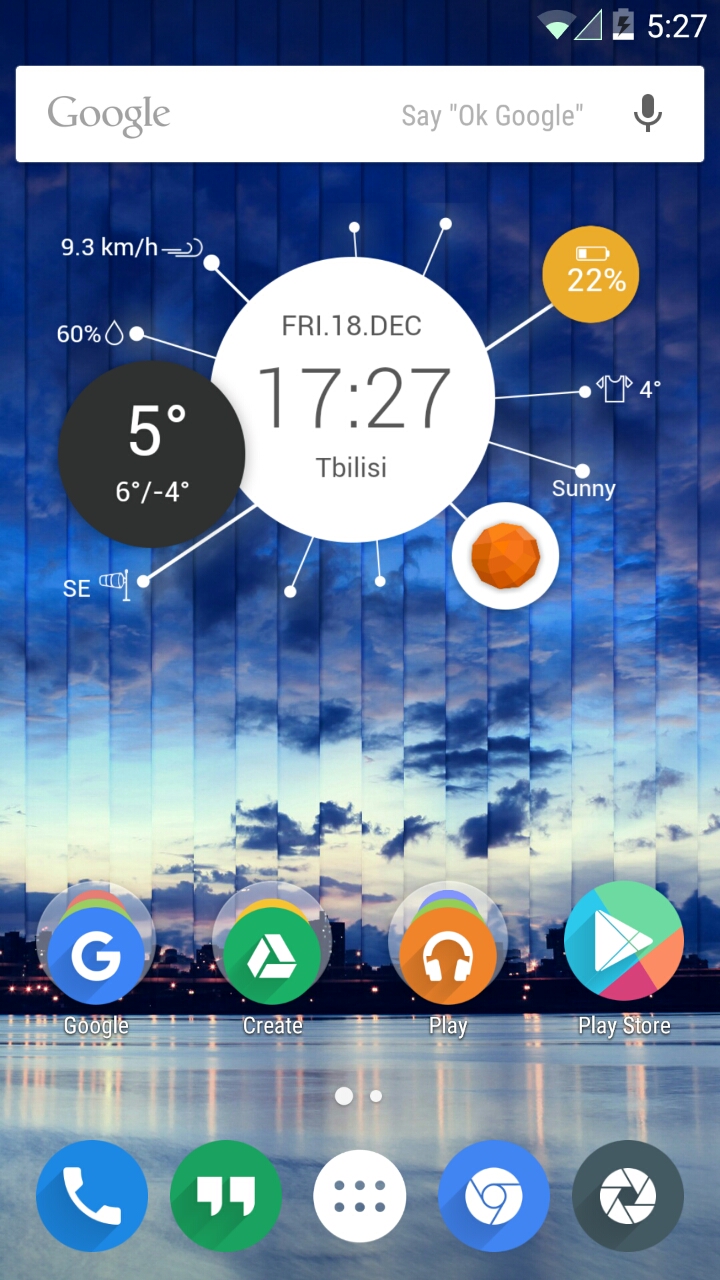Start voice search with the microphone
Viewport: 720px width, 1280px height.
(x=648, y=114)
